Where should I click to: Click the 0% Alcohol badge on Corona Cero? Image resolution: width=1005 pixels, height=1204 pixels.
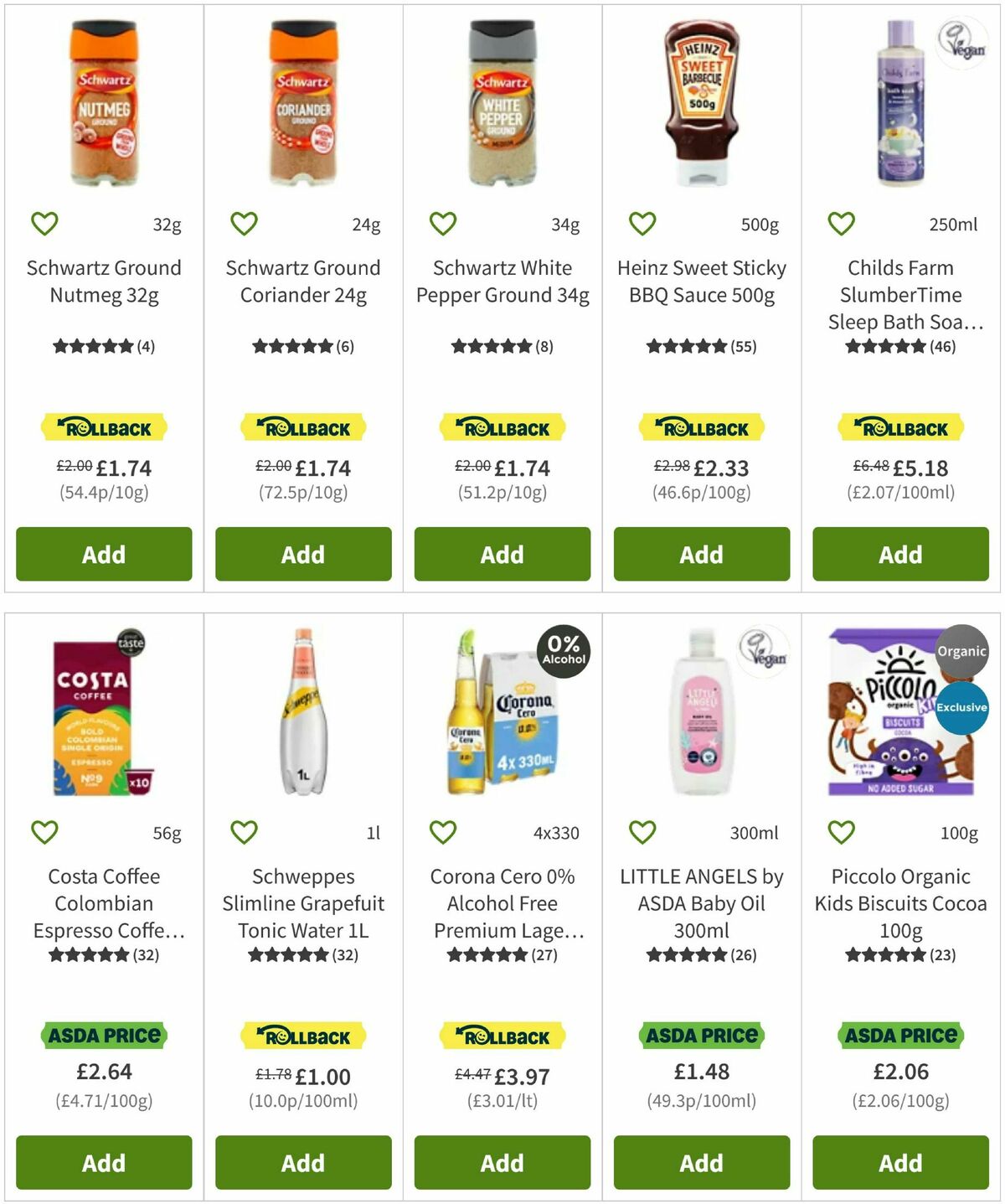click(565, 654)
